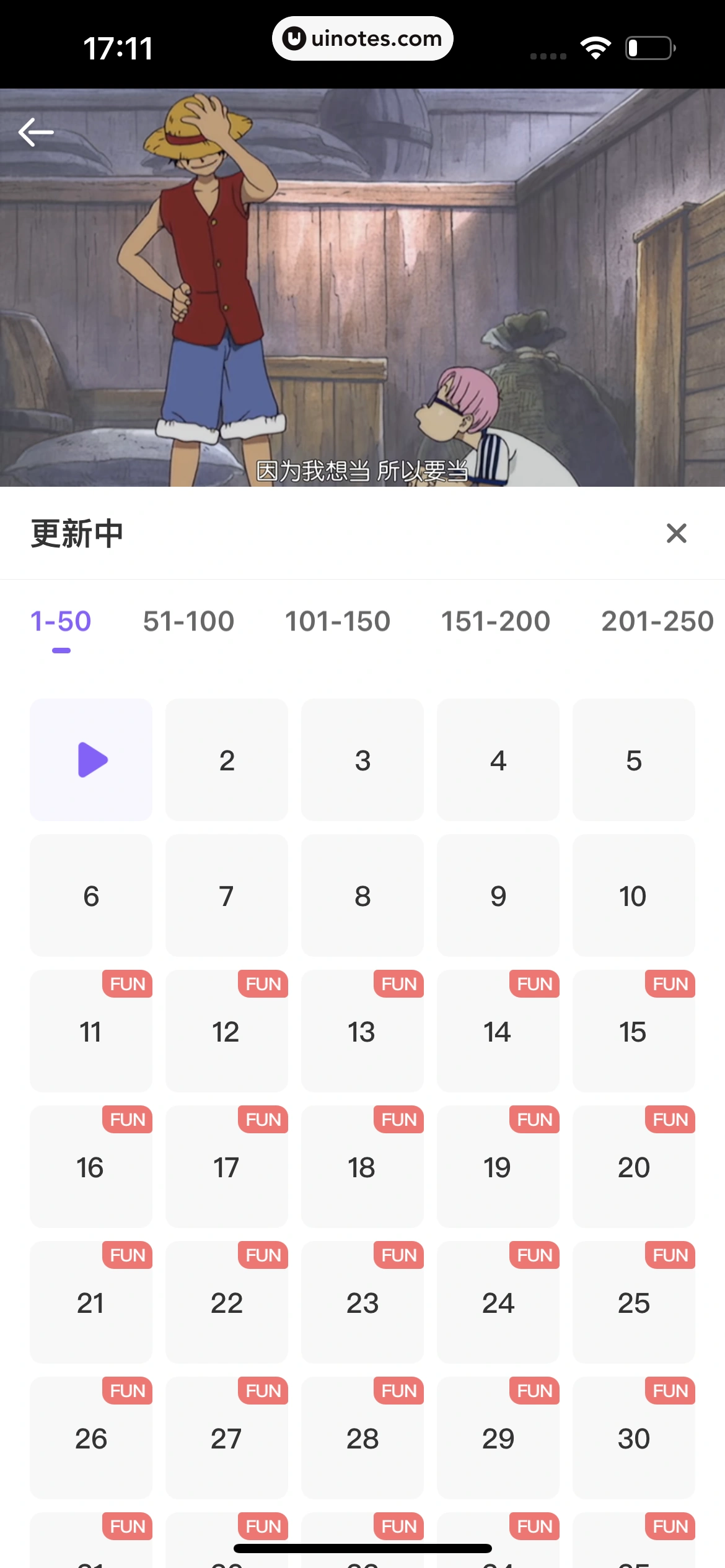Viewport: 725px width, 1568px height.
Task: Select episode 2
Action: tap(226, 760)
